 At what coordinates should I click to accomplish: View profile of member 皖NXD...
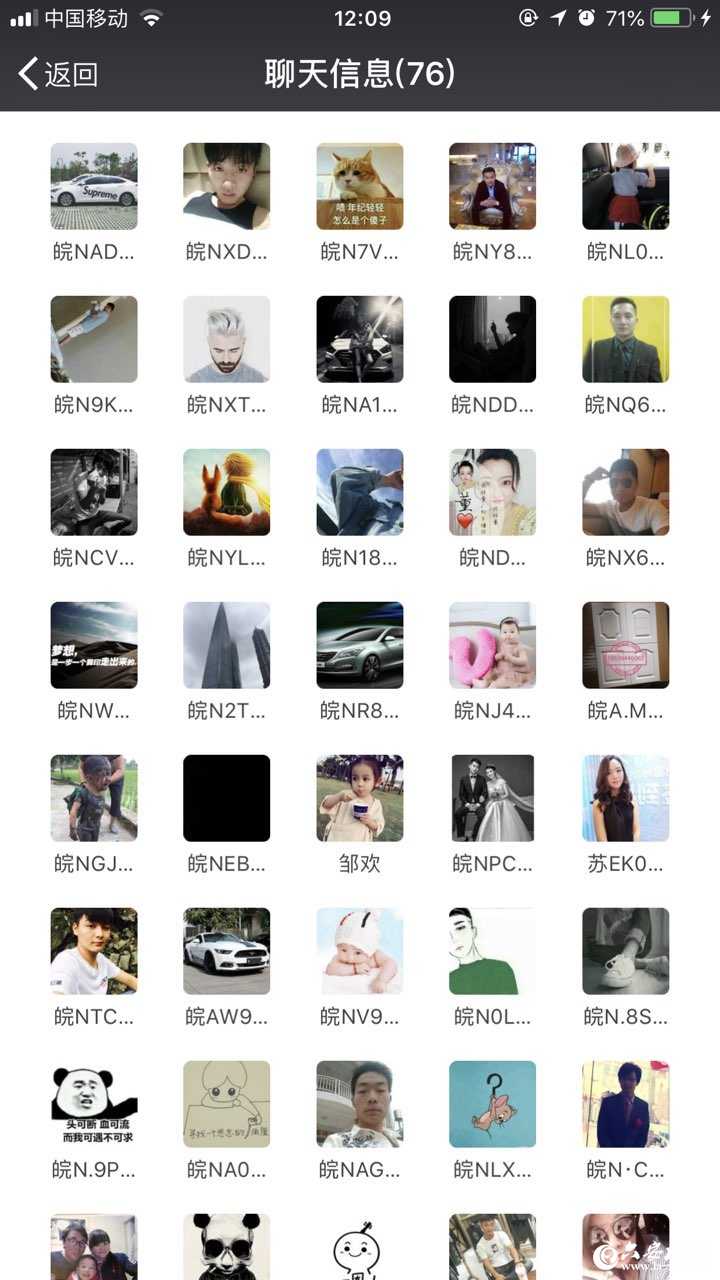point(227,187)
